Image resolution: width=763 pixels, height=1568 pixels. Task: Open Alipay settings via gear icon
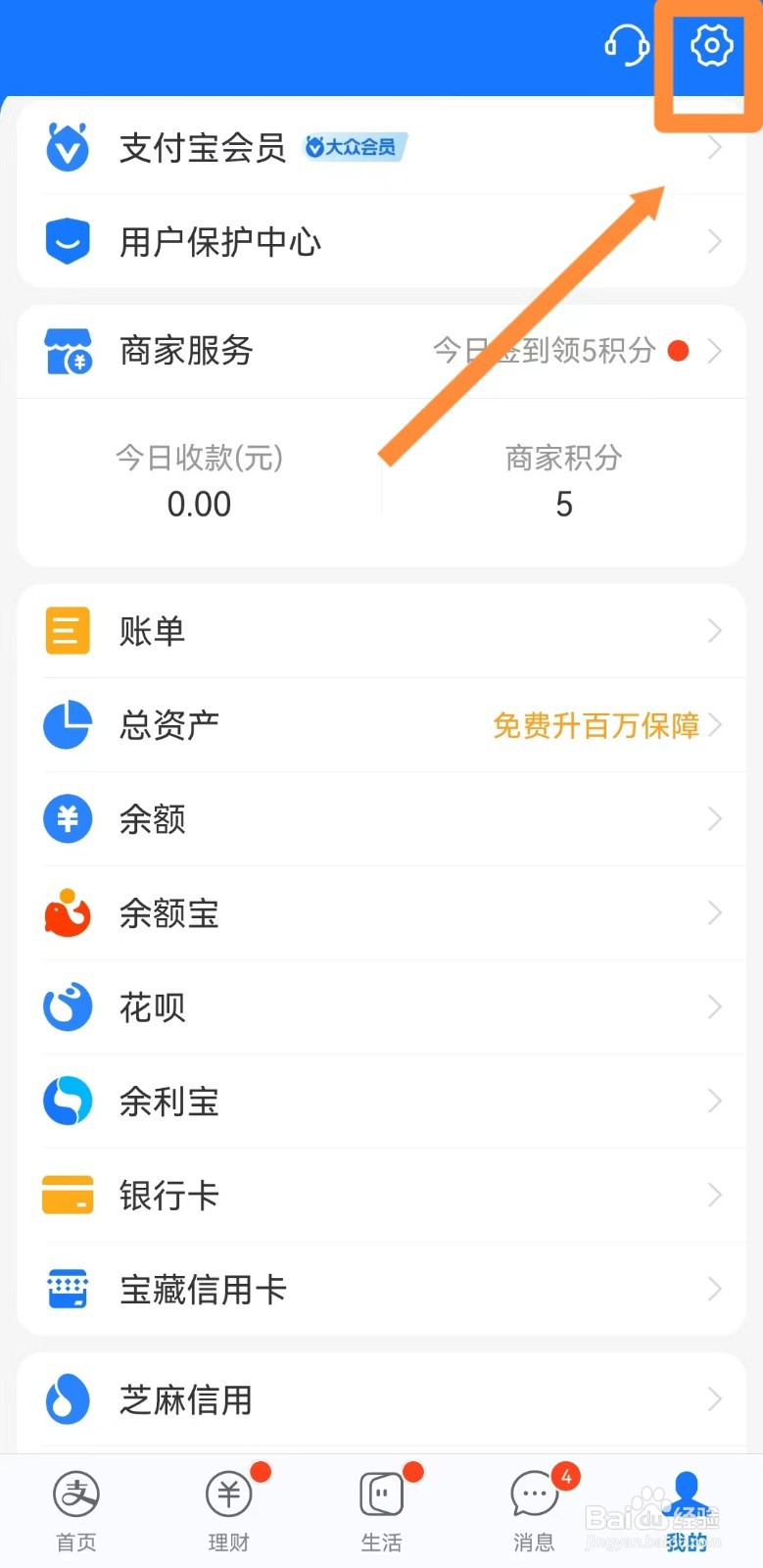(710, 45)
